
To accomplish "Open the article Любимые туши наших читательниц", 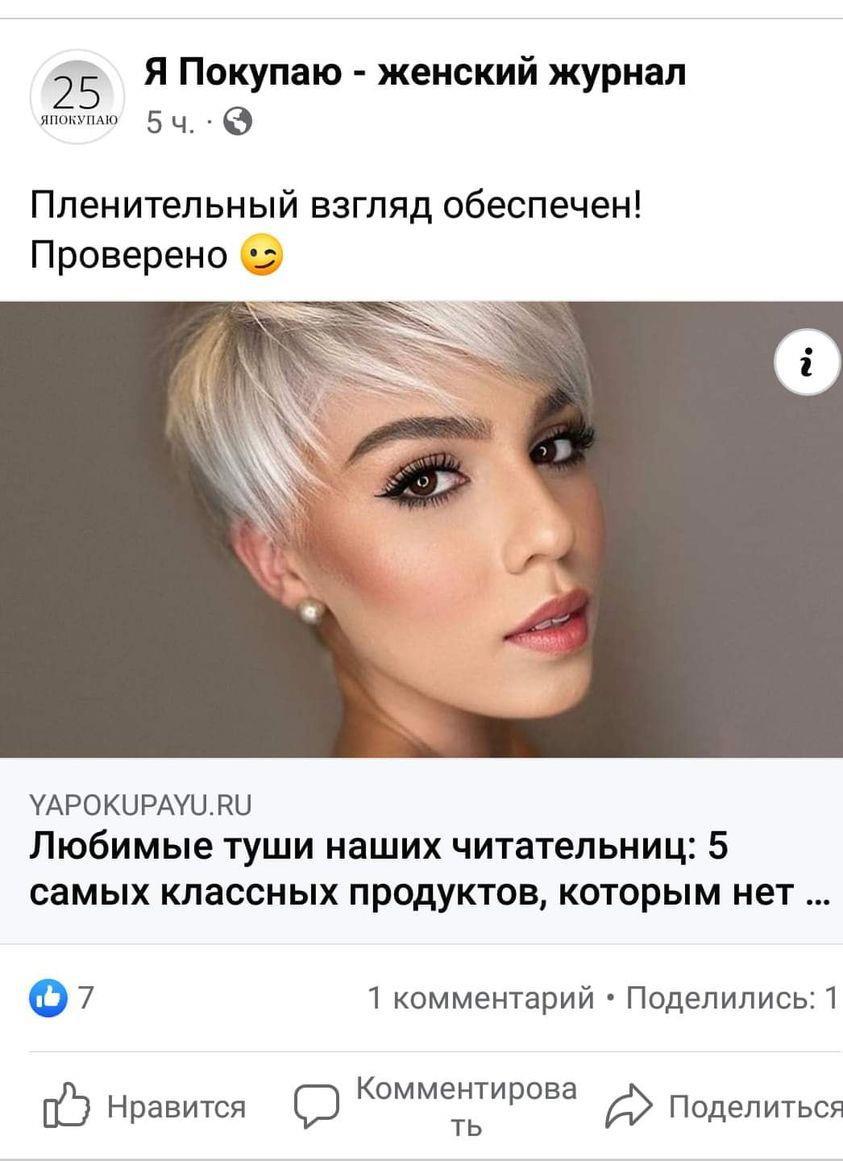I will pyautogui.click(x=420, y=868).
